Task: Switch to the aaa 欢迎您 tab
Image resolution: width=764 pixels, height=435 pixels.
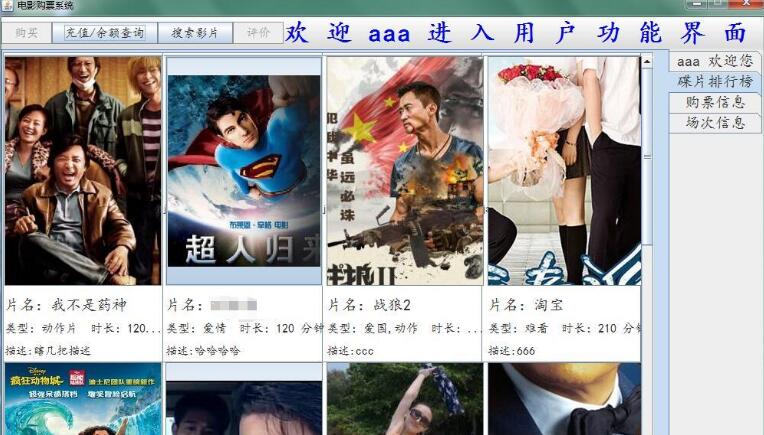Action: pos(714,61)
